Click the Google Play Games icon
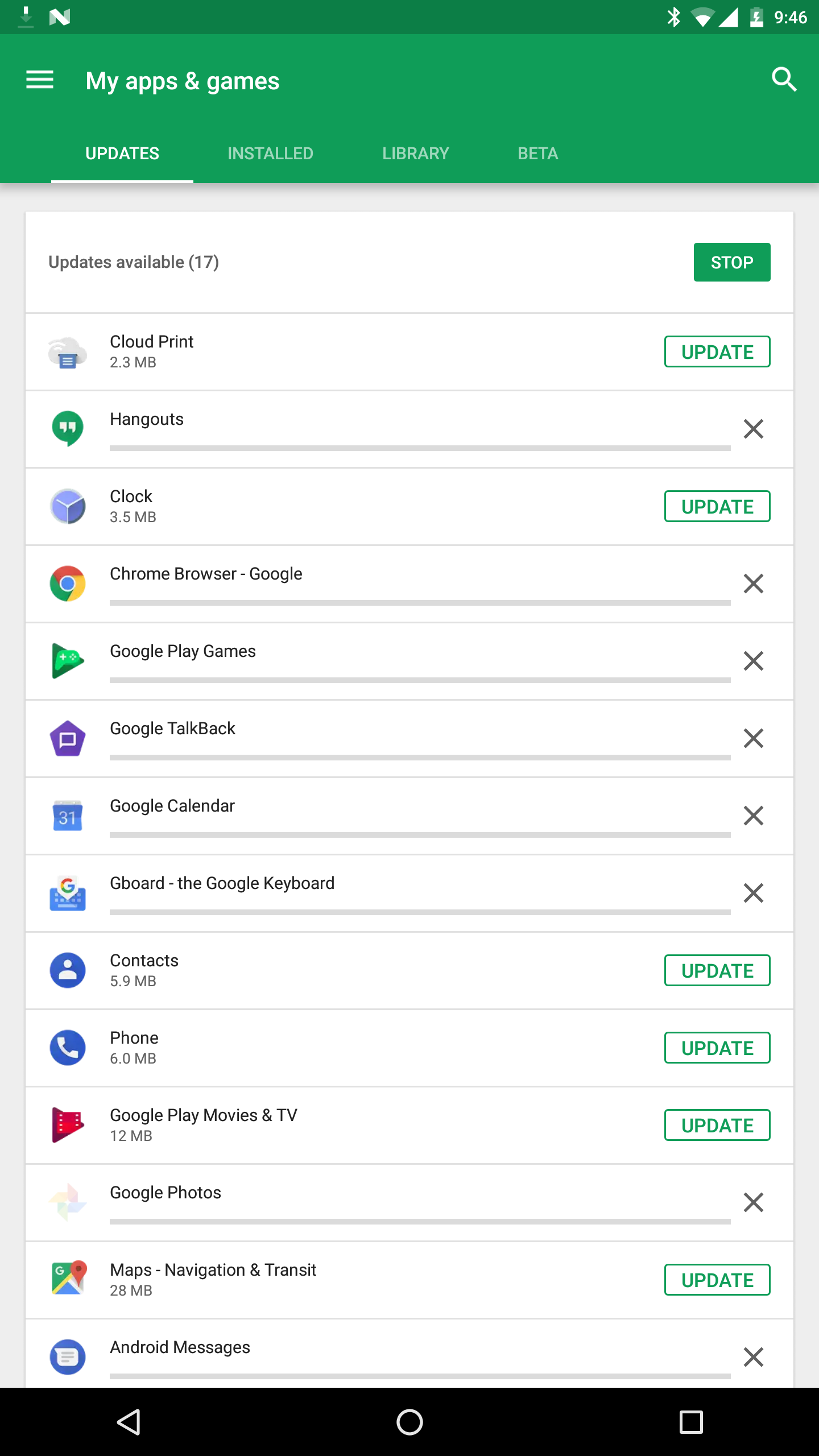The height and width of the screenshot is (1456, 819). (x=67, y=661)
